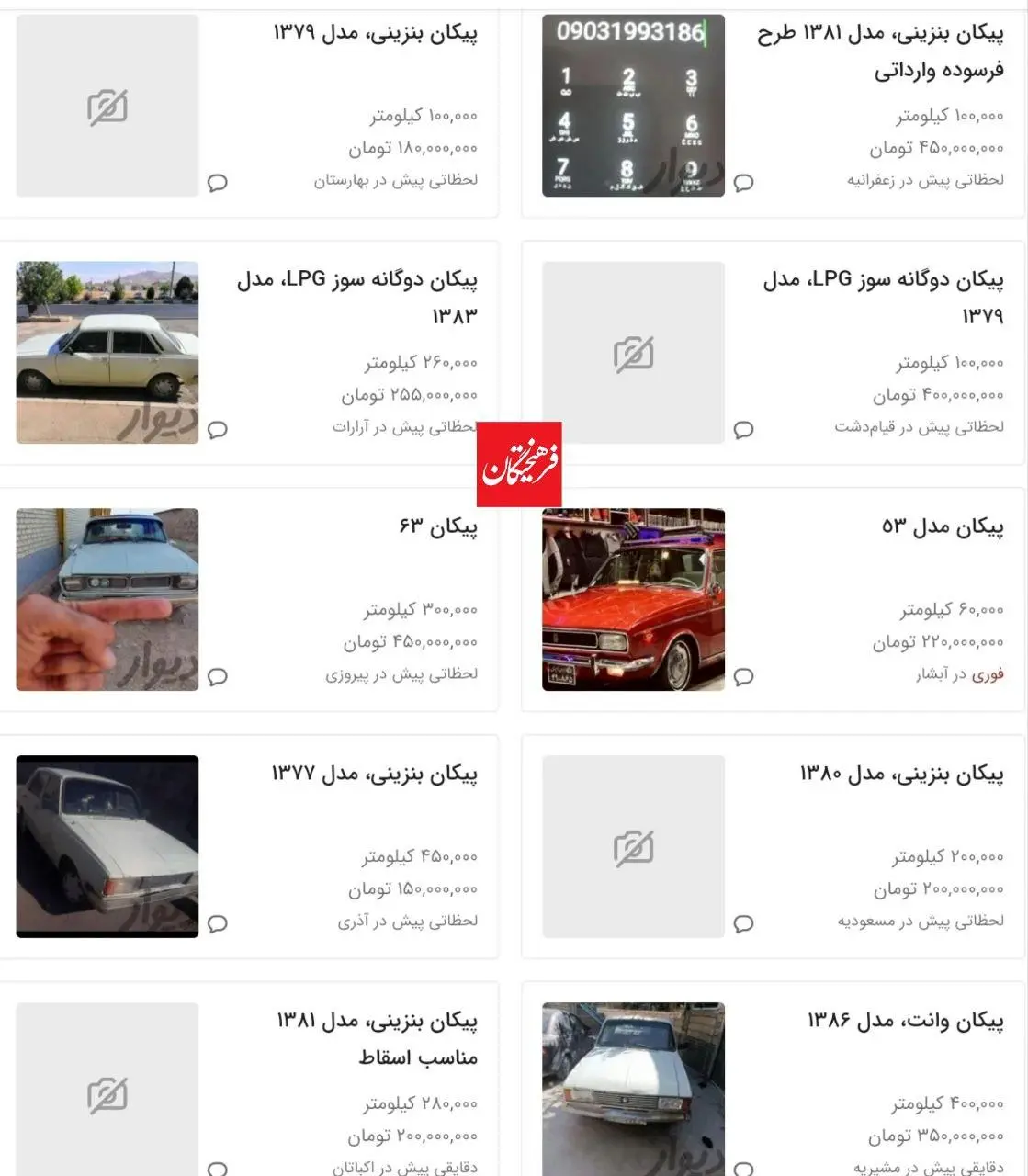This screenshot has width=1028, height=1176.
Task: View the Peykan 63 ad in Piroozi
Action: click(438, 527)
